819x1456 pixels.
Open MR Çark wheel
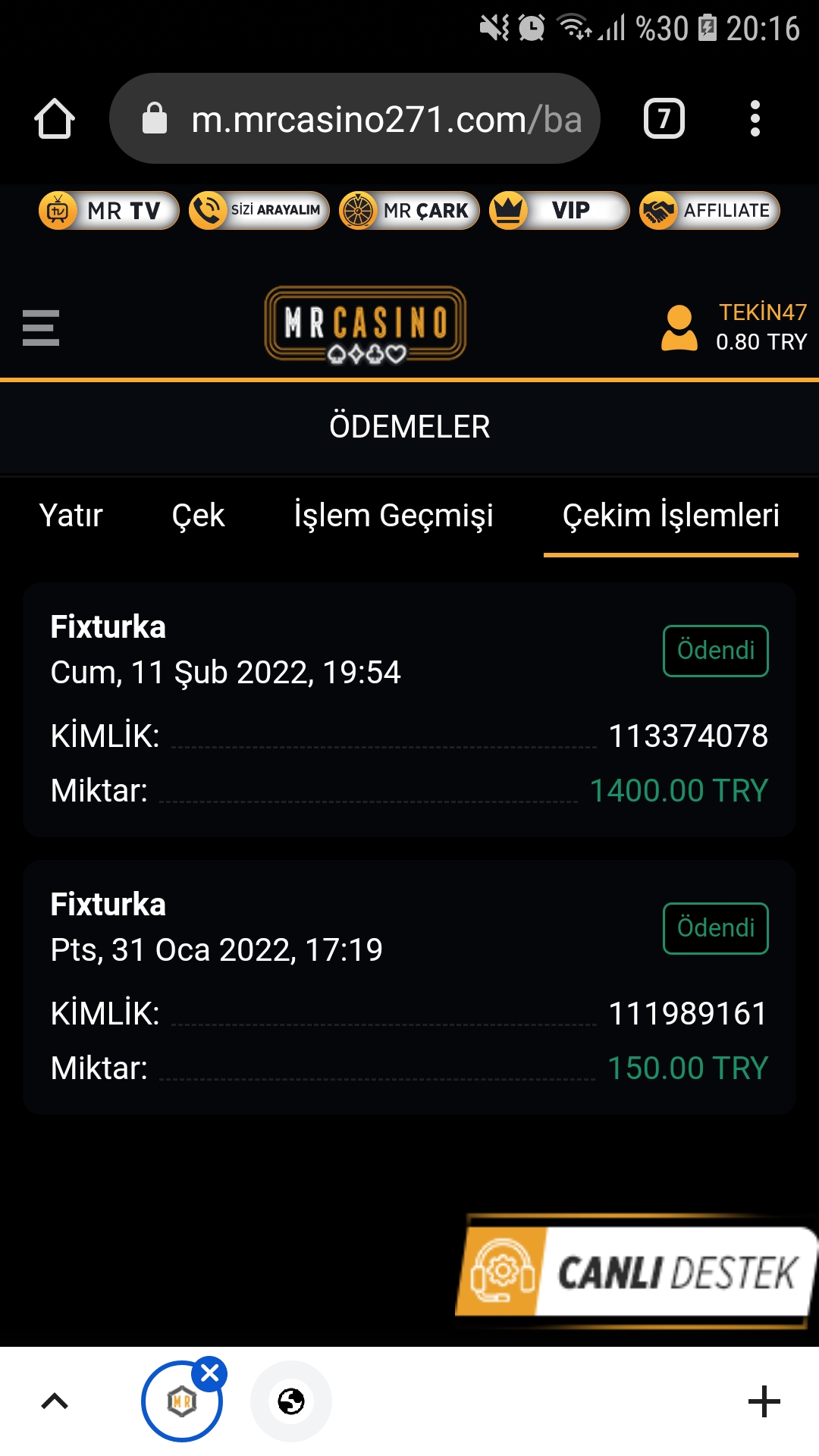click(409, 211)
